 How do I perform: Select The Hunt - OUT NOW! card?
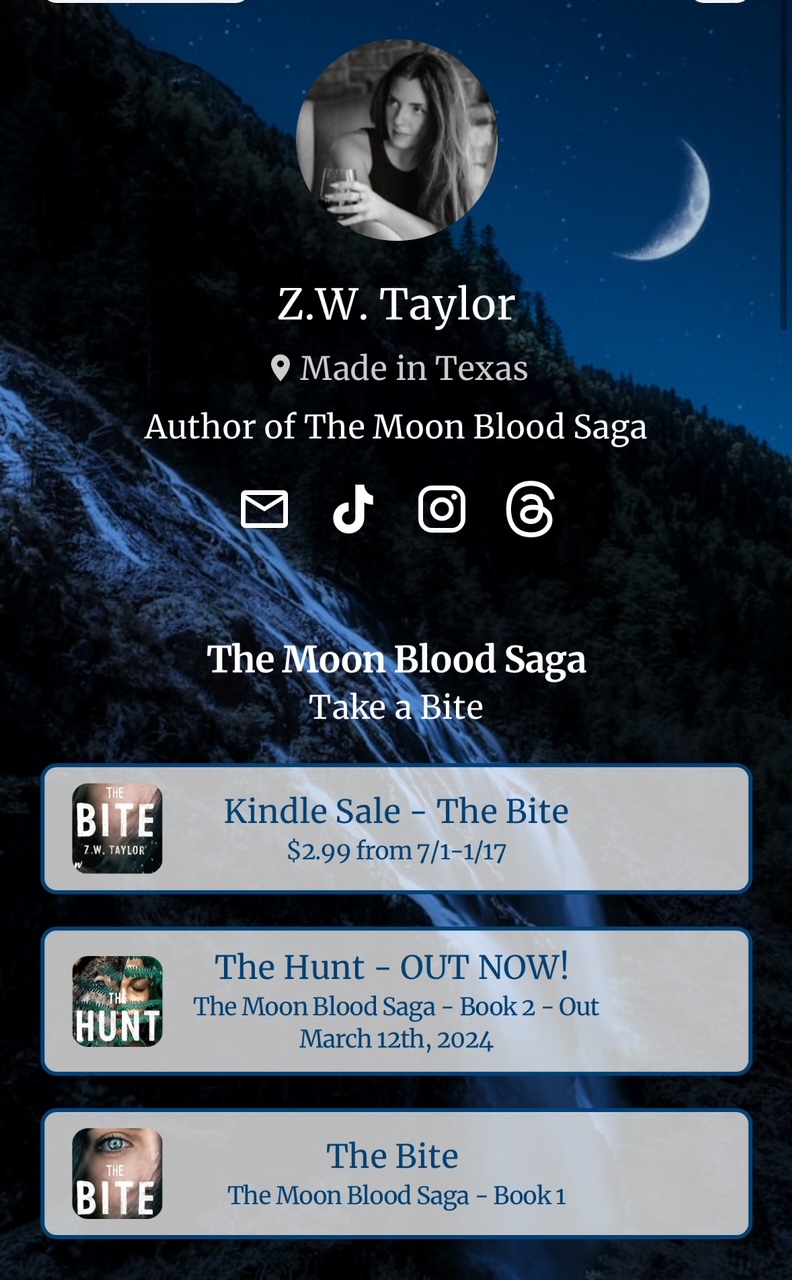coord(396,1001)
